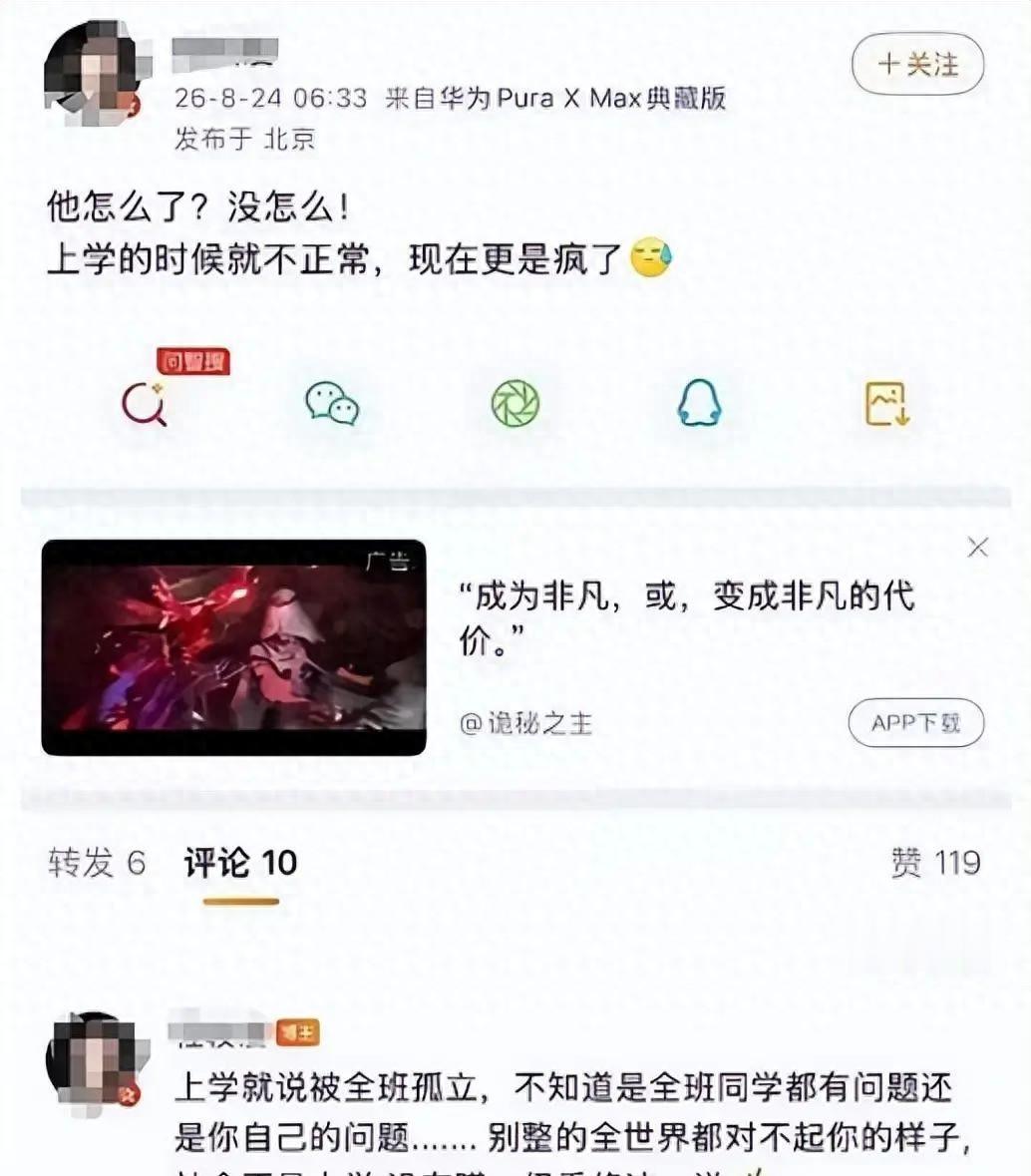This screenshot has height=1176, width=1031.
Task: Open the @诡秘之主 account link
Action: click(x=525, y=723)
